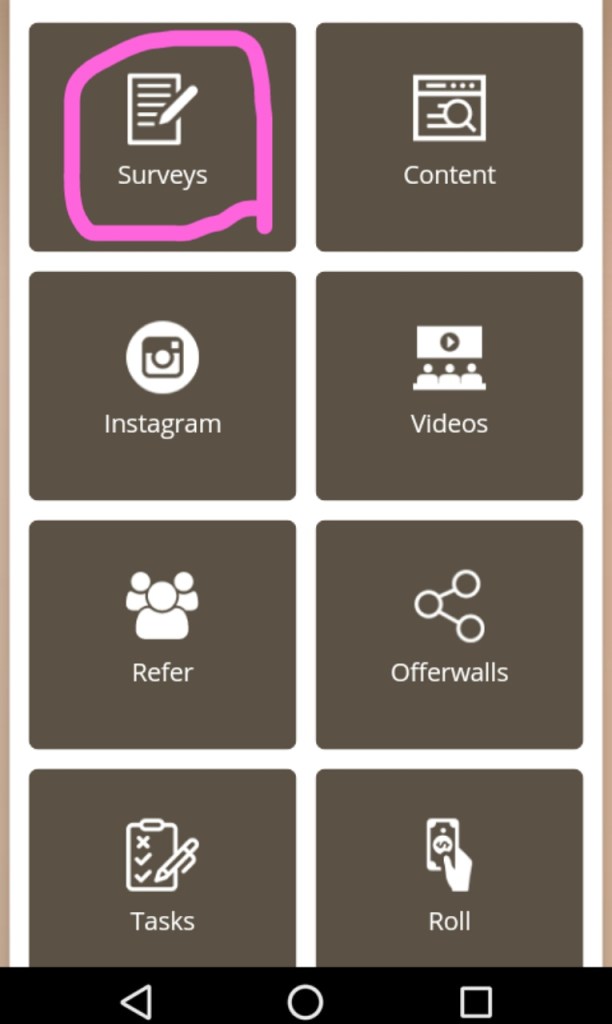Open the Refer tile

[162, 634]
